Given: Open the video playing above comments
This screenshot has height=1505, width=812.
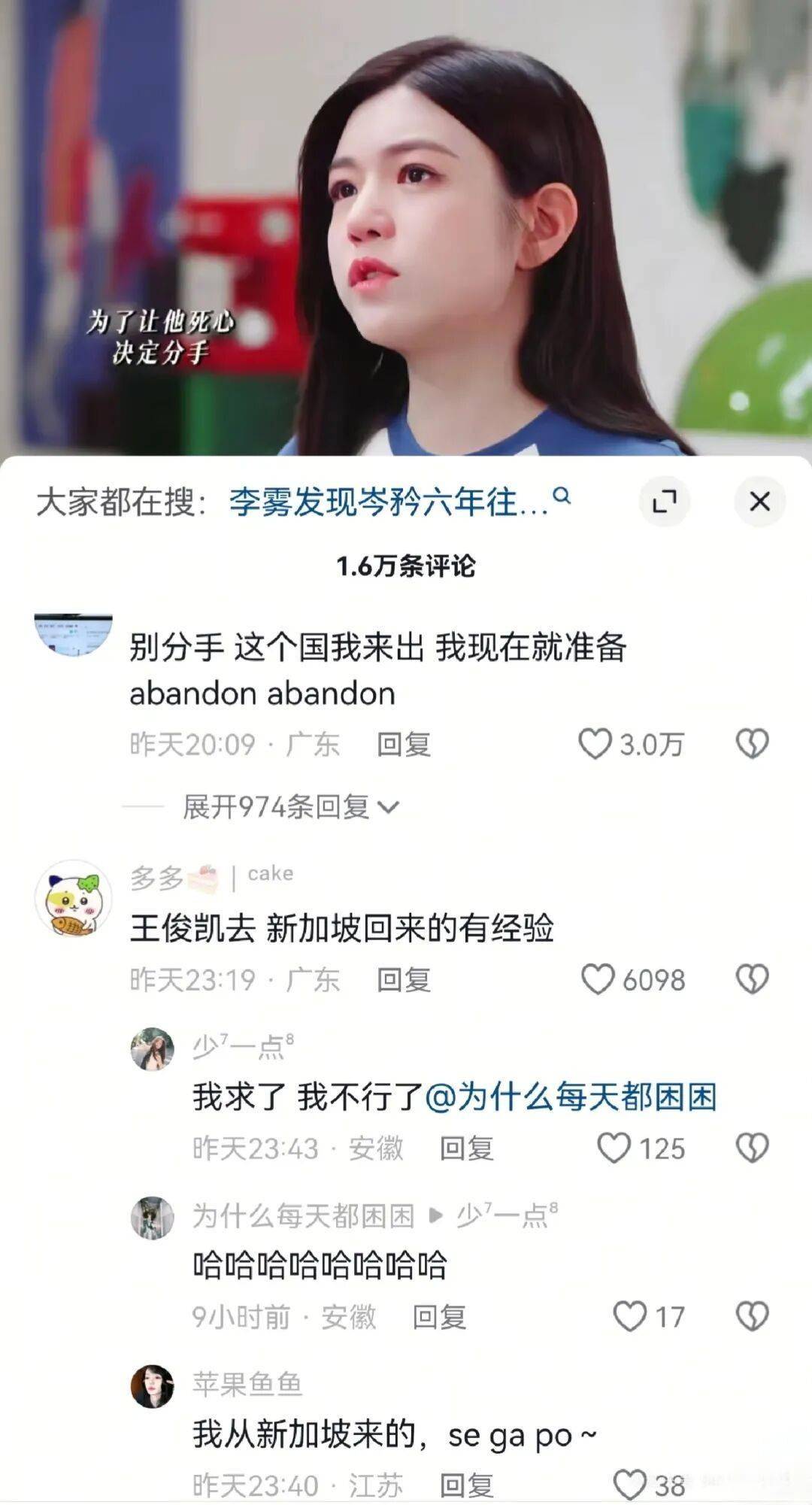Looking at the screenshot, I should [406, 226].
